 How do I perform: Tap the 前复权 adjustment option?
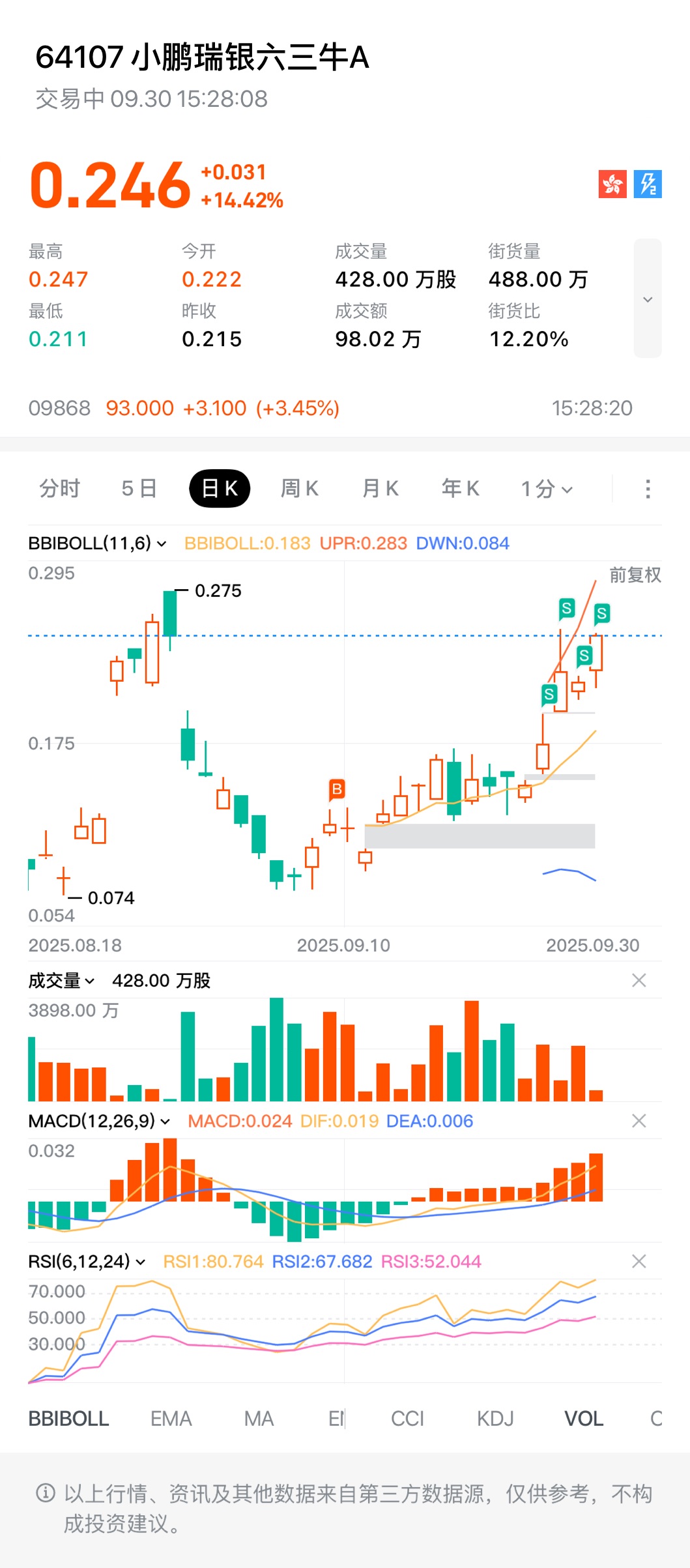(x=635, y=575)
